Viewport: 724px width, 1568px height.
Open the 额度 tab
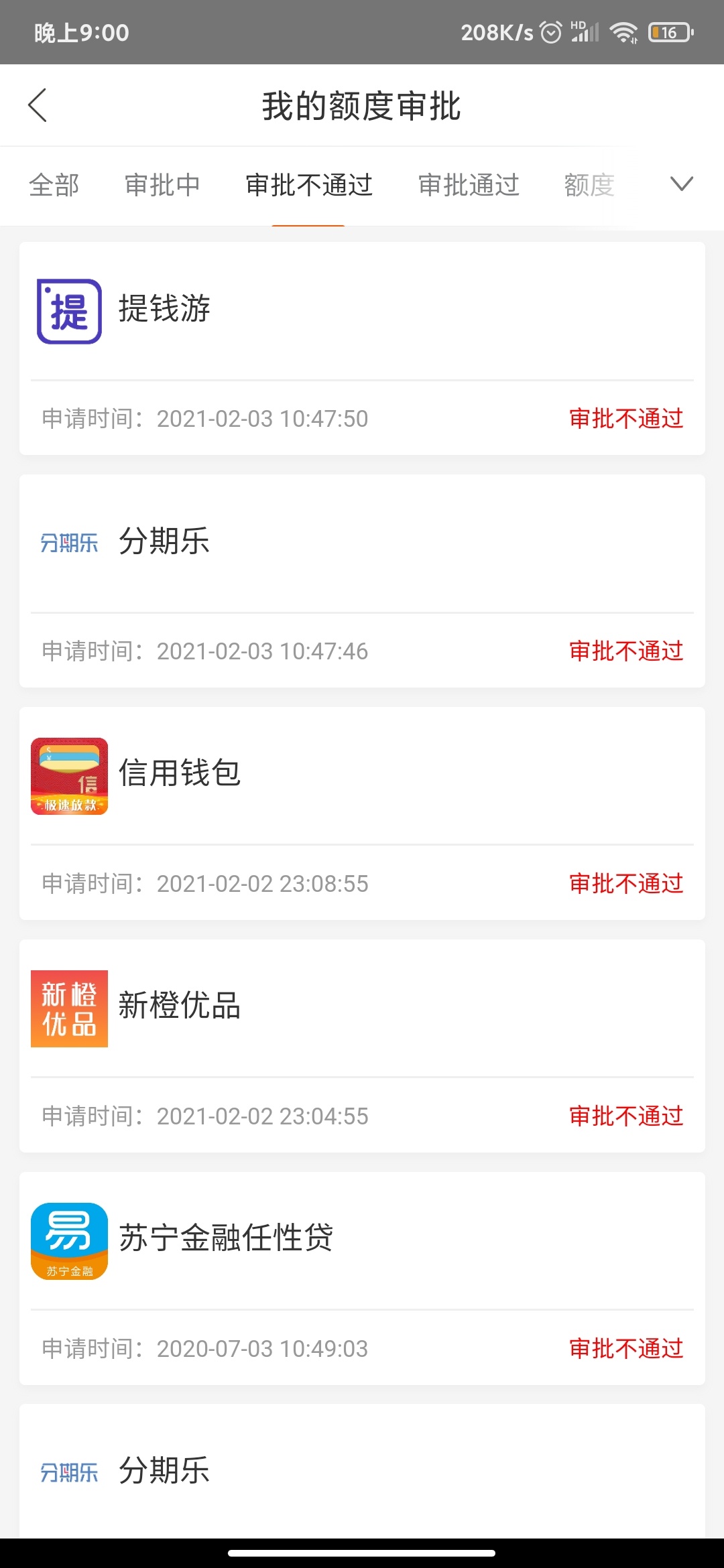pos(589,185)
